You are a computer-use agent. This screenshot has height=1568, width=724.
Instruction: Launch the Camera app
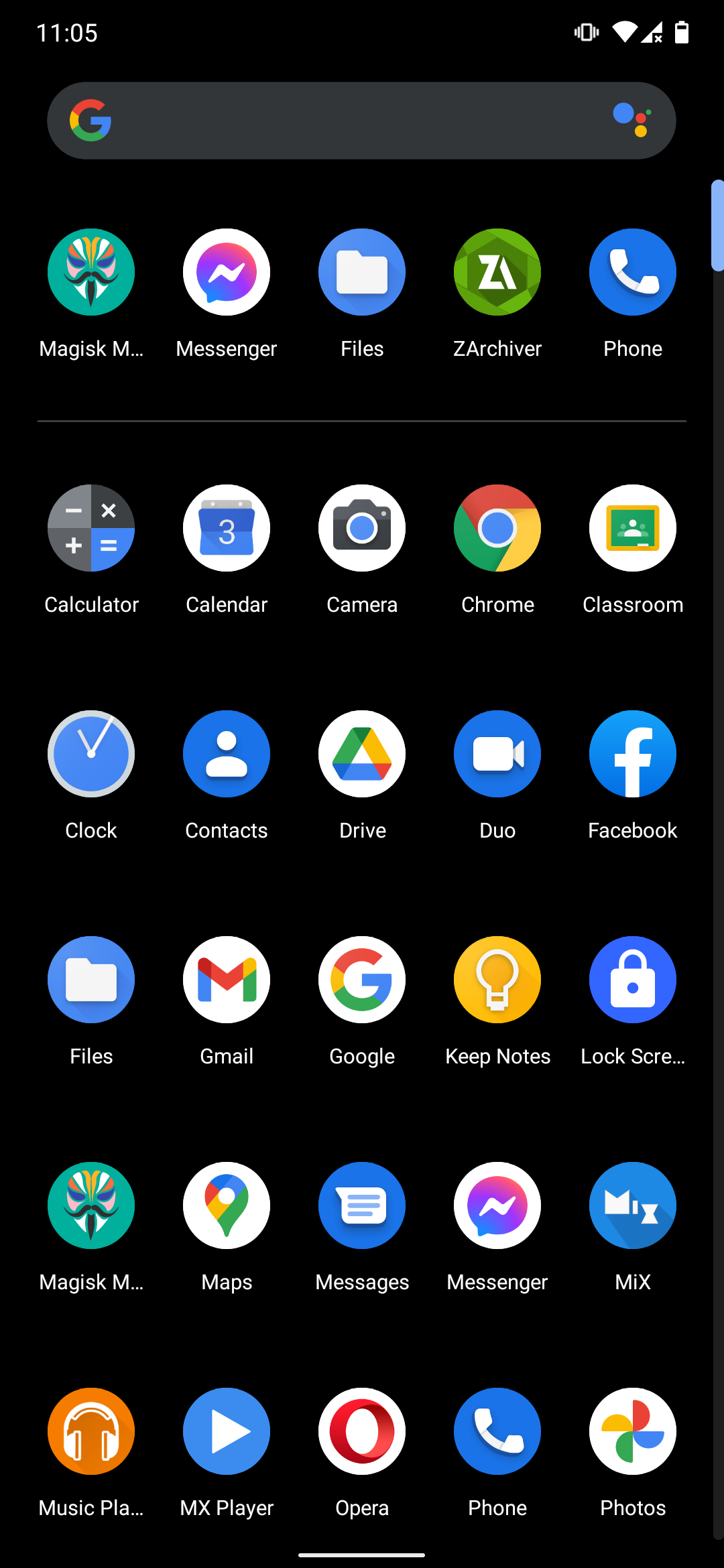tap(362, 528)
